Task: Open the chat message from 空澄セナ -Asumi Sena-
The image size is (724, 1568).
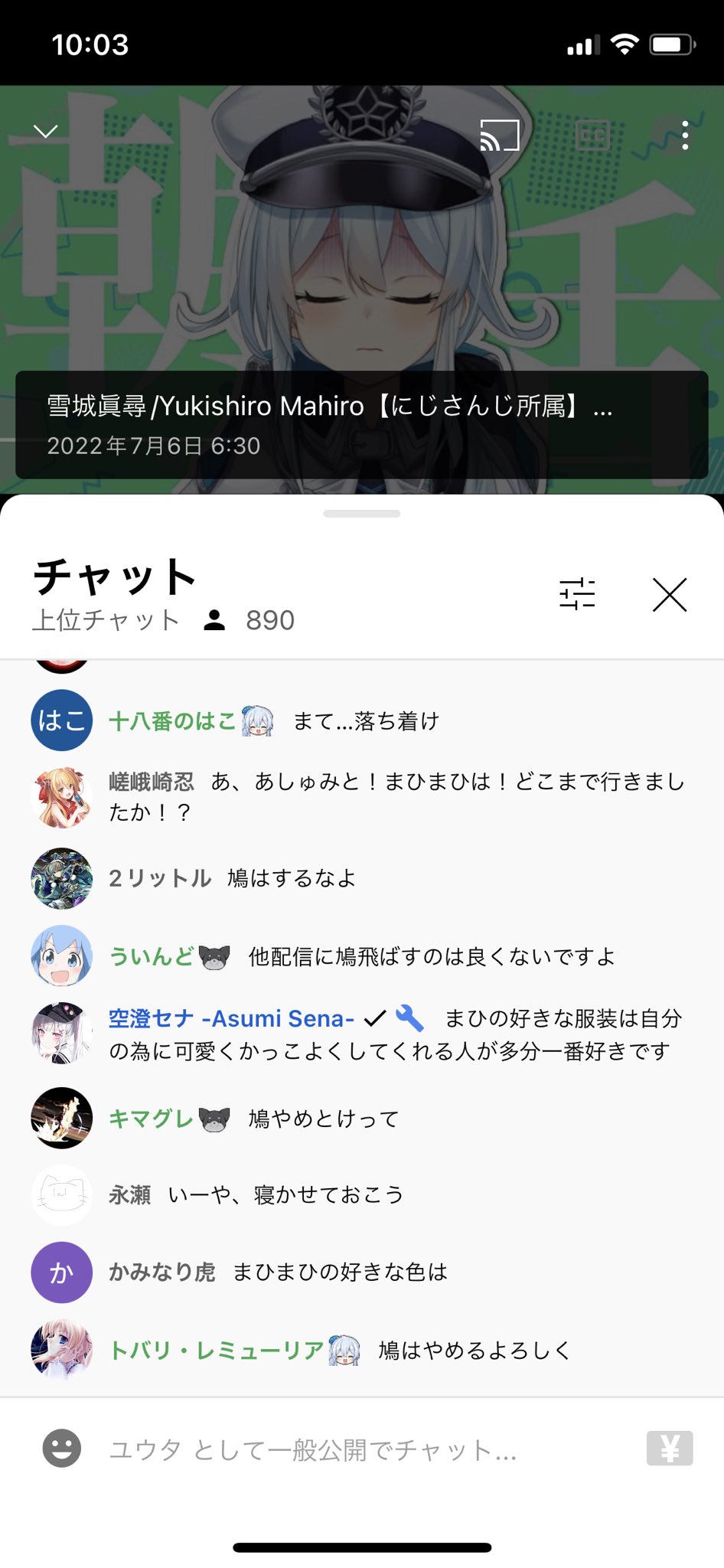Action: click(x=362, y=1034)
